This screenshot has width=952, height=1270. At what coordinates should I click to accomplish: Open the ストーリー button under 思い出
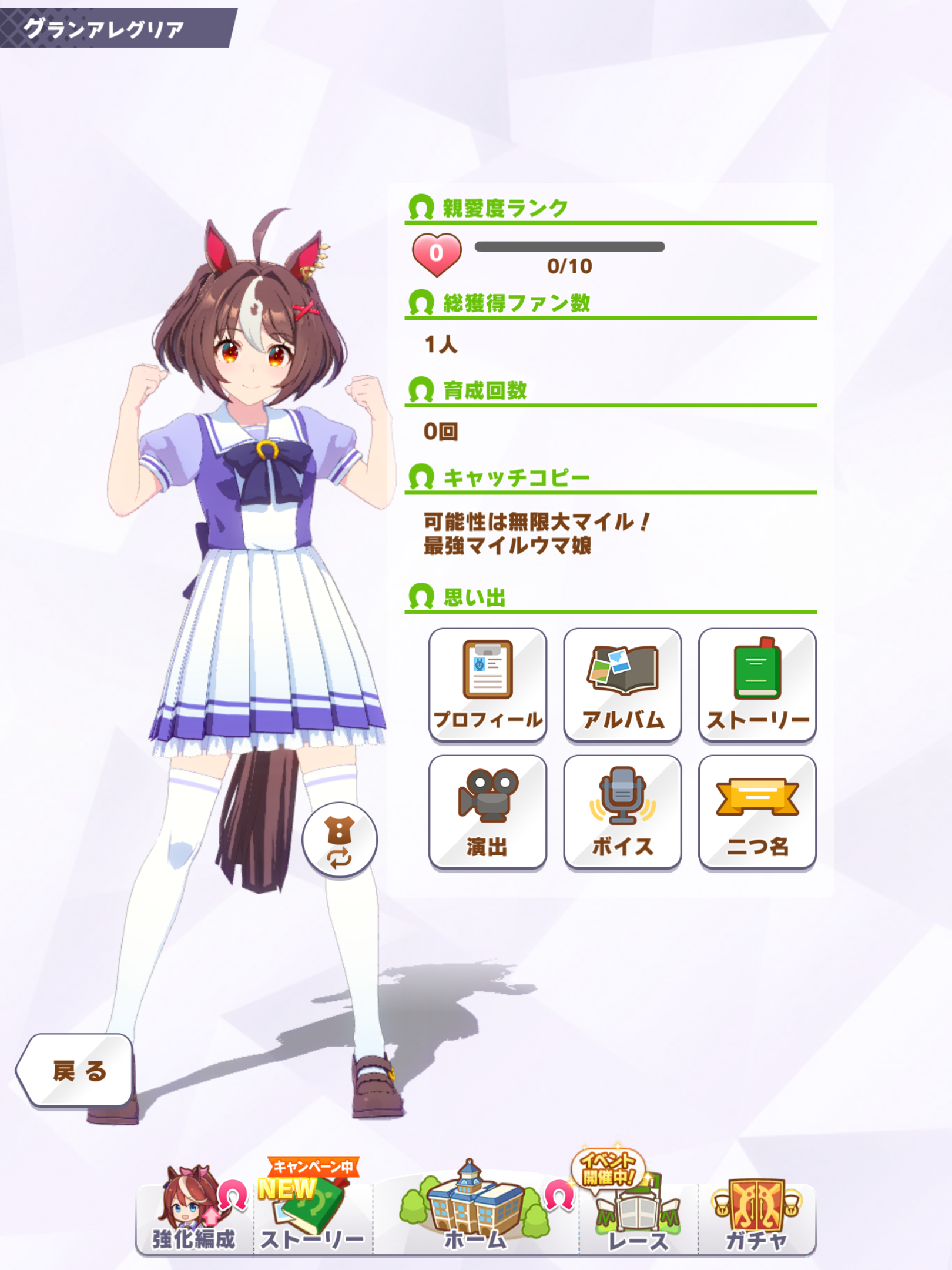tap(757, 684)
